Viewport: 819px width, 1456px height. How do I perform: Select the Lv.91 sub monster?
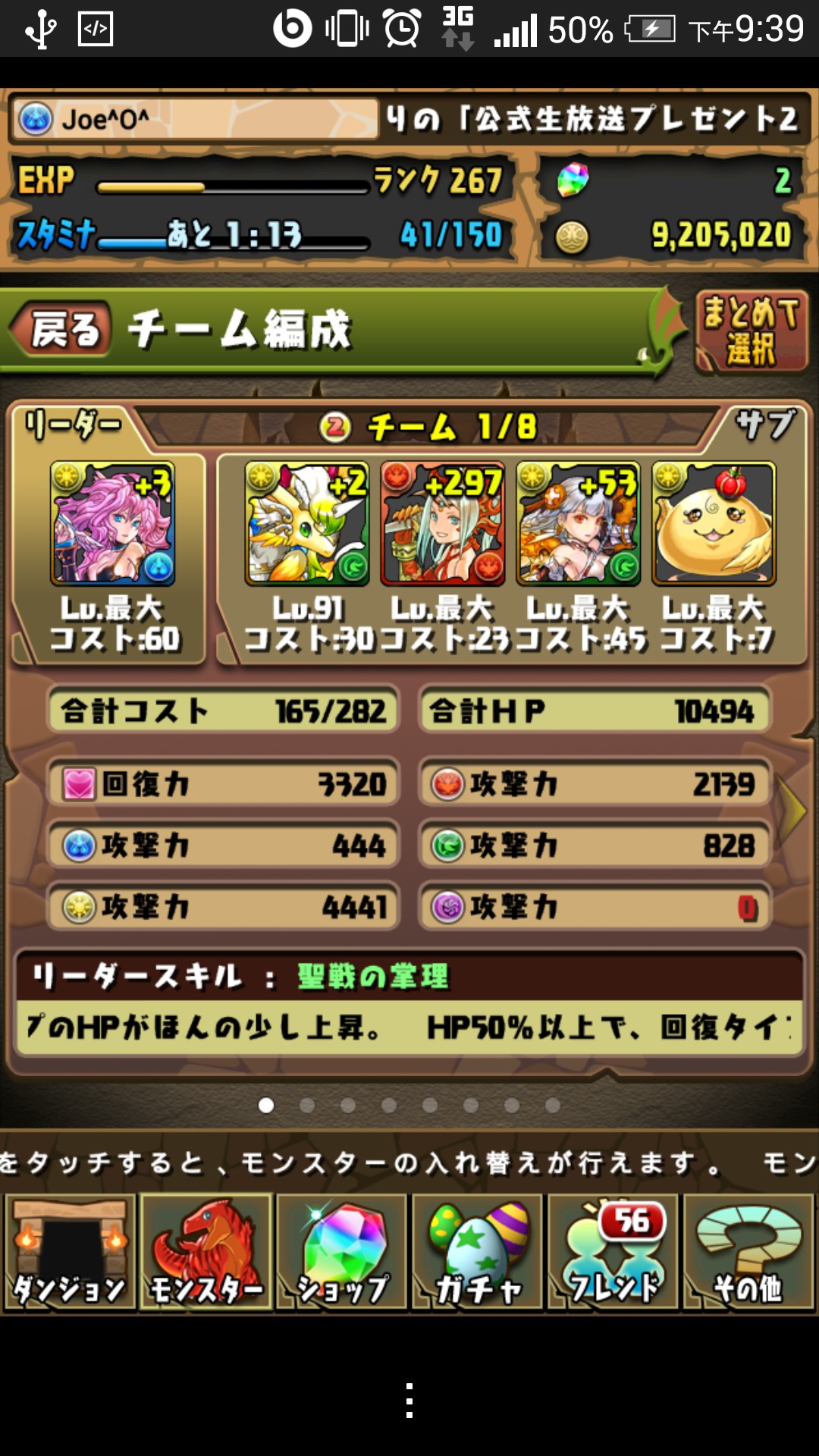click(x=307, y=523)
